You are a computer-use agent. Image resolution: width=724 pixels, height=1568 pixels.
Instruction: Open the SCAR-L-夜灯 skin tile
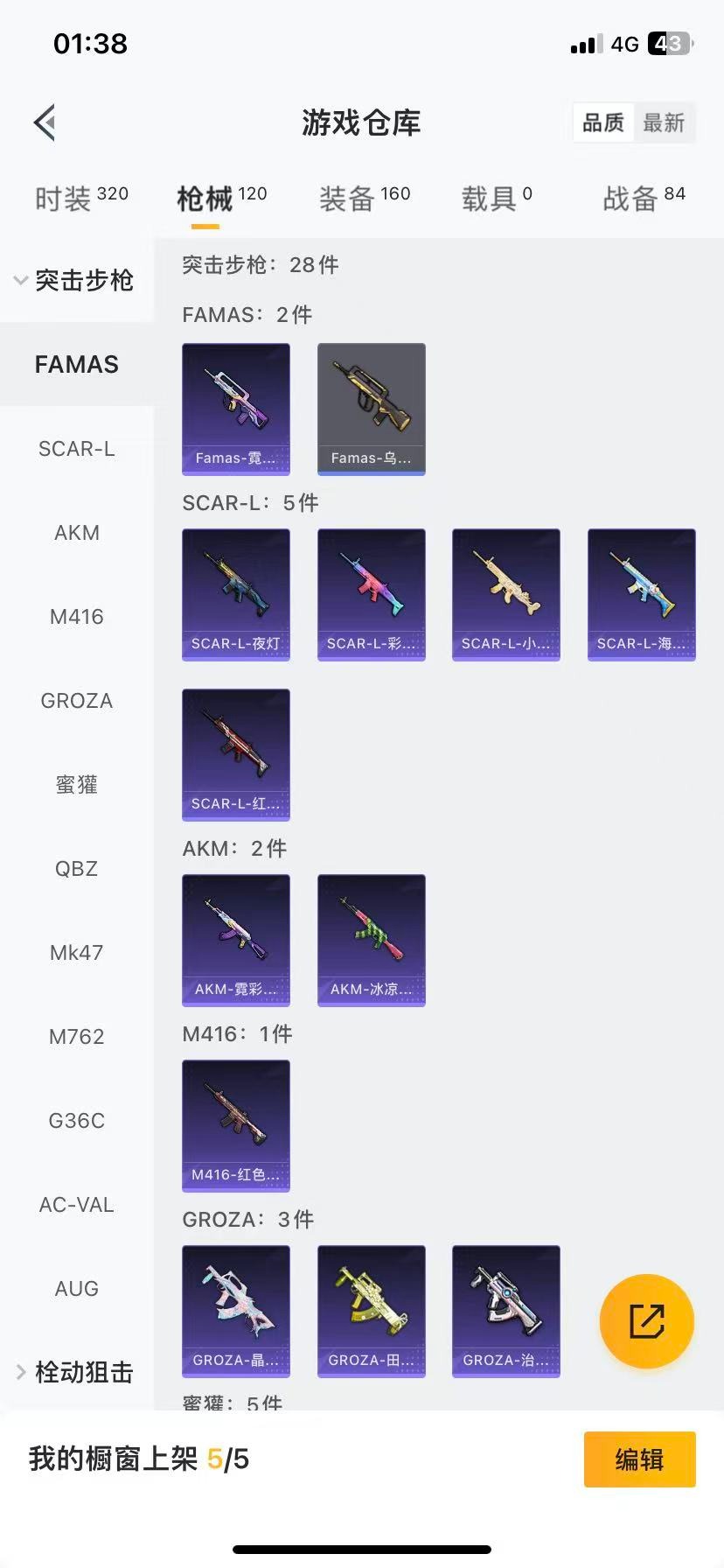[x=236, y=594]
